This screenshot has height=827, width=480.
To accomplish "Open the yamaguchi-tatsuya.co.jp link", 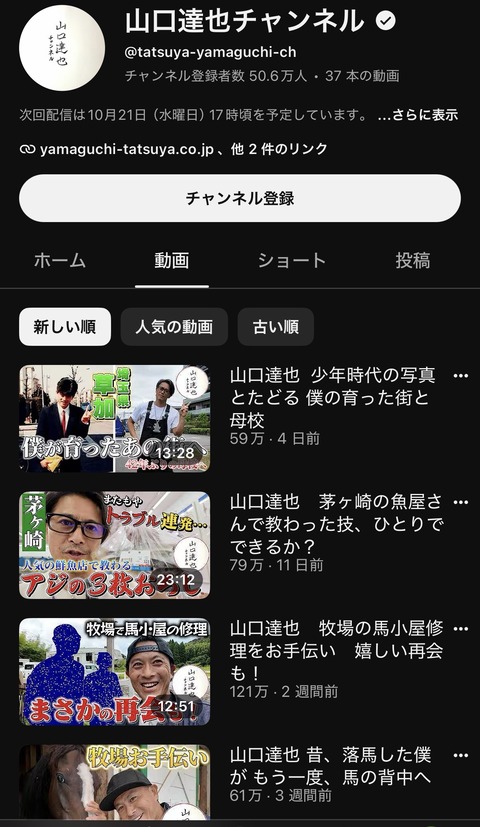I will coord(127,149).
